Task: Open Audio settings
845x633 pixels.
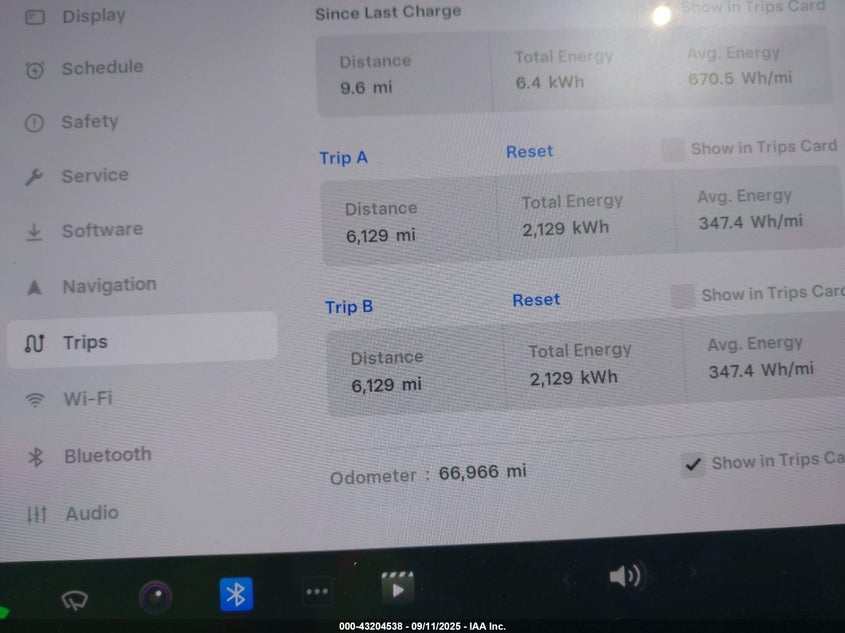Action: (91, 514)
